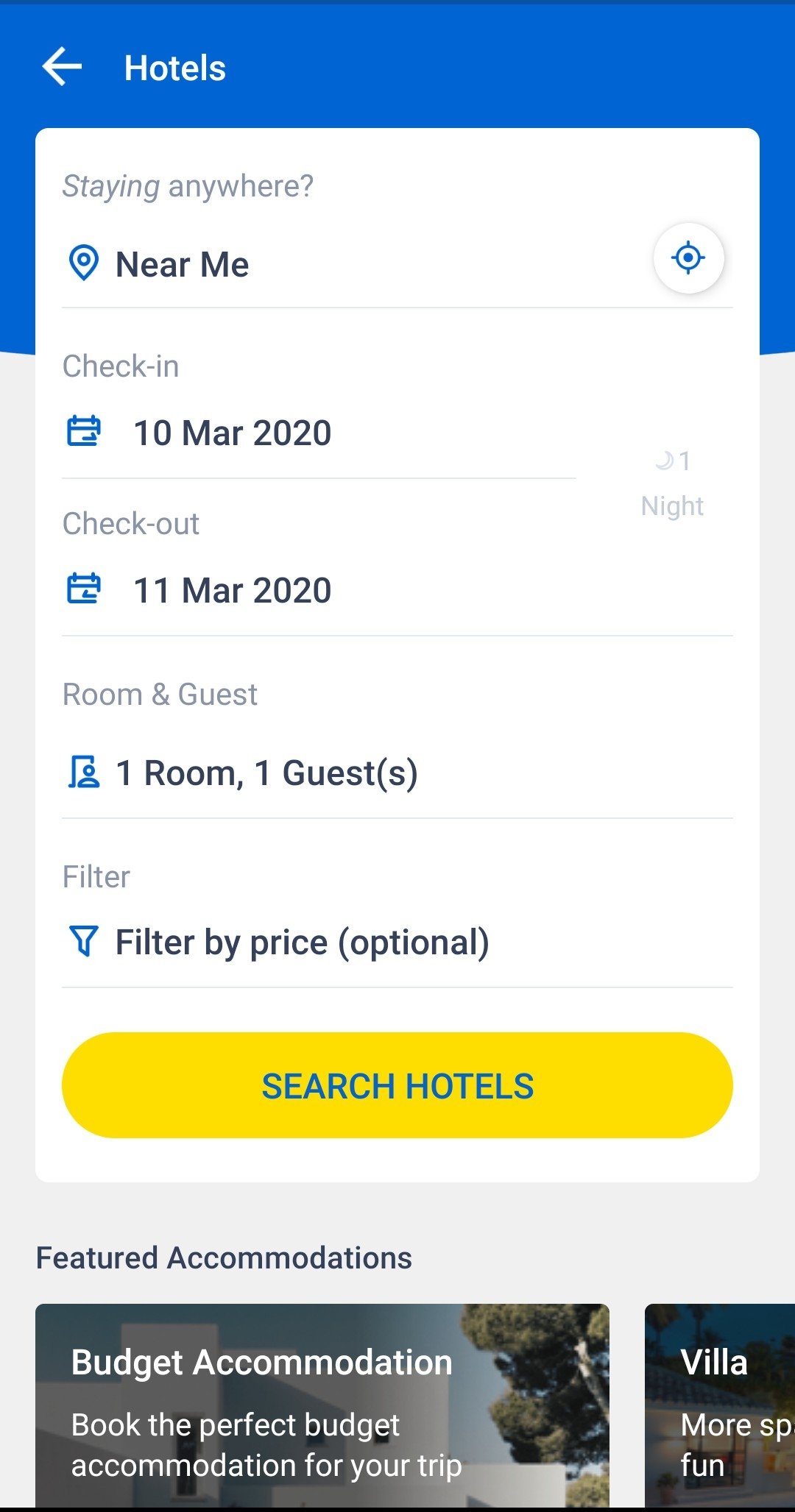Open Filter by price option

(397, 943)
